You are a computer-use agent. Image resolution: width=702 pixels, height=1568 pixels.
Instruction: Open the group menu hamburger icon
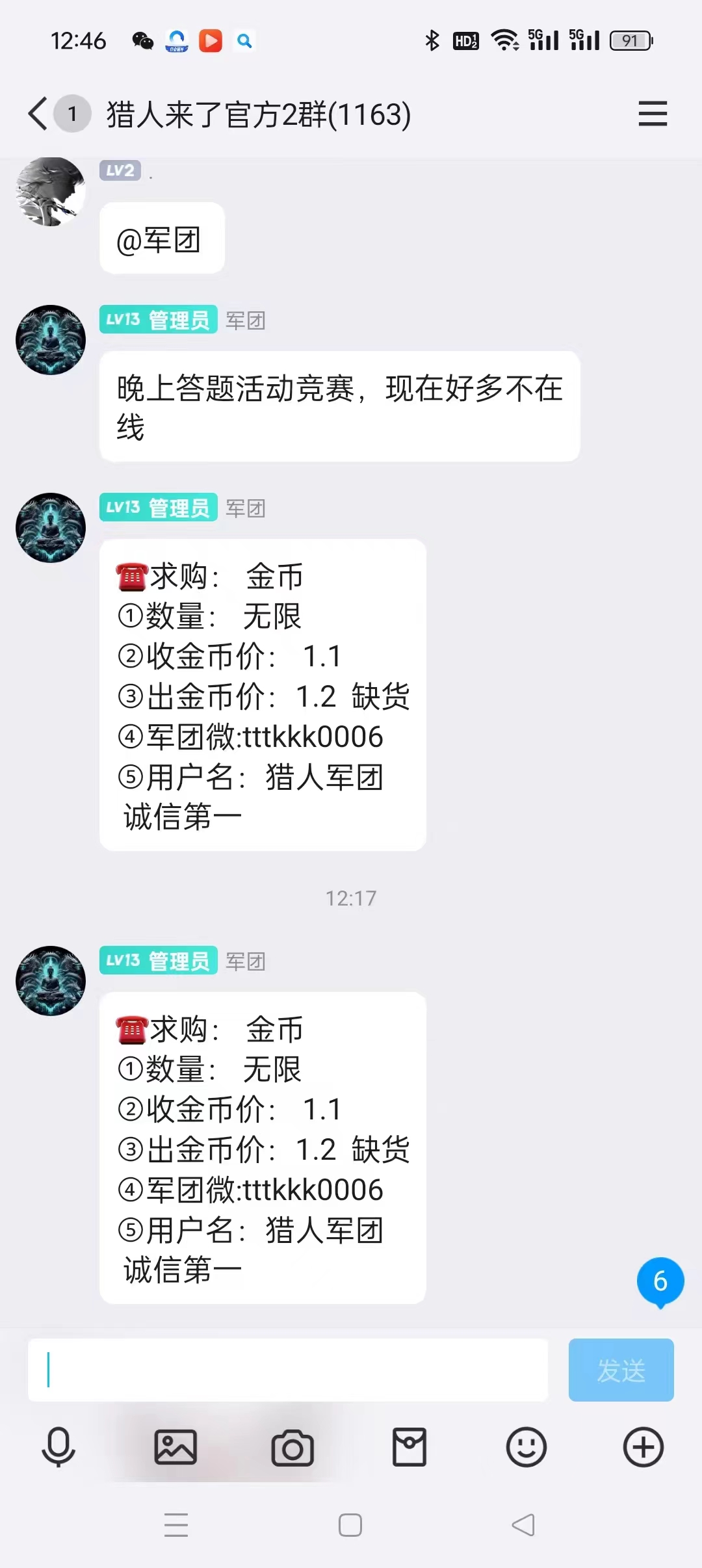point(653,114)
